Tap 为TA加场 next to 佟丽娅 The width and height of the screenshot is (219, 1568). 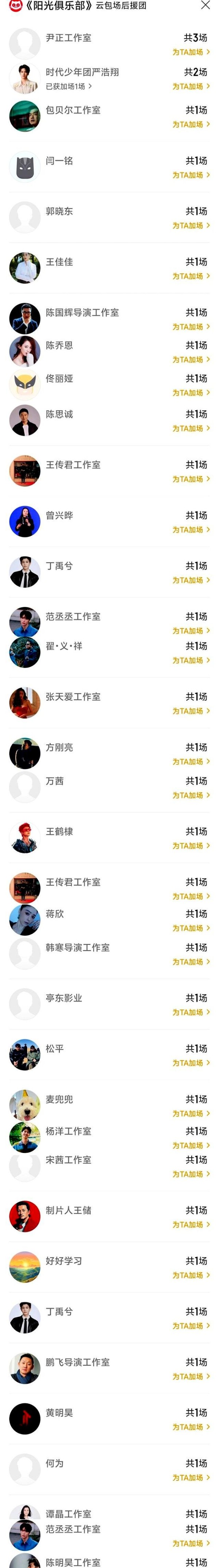[190, 392]
